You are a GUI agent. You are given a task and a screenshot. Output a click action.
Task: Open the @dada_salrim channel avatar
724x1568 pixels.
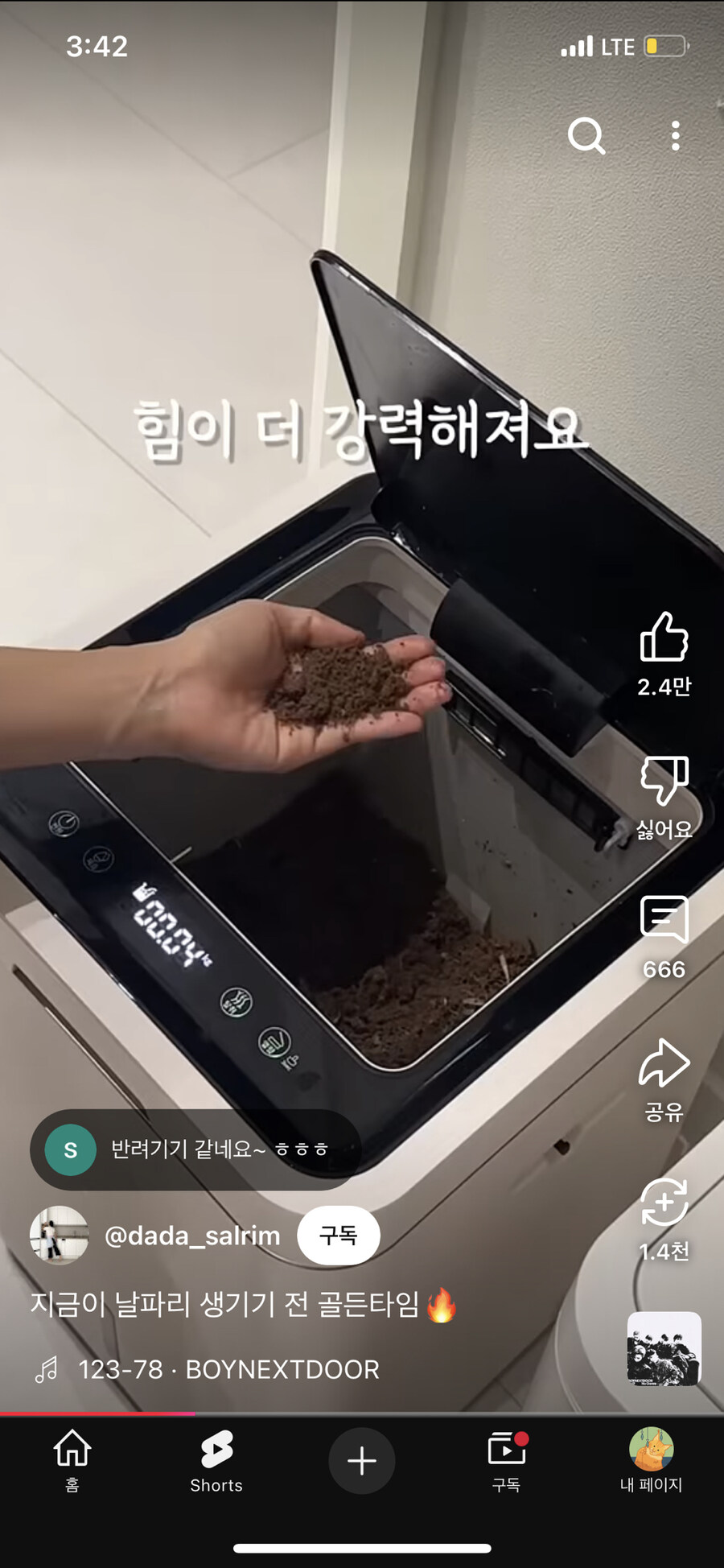point(59,1236)
